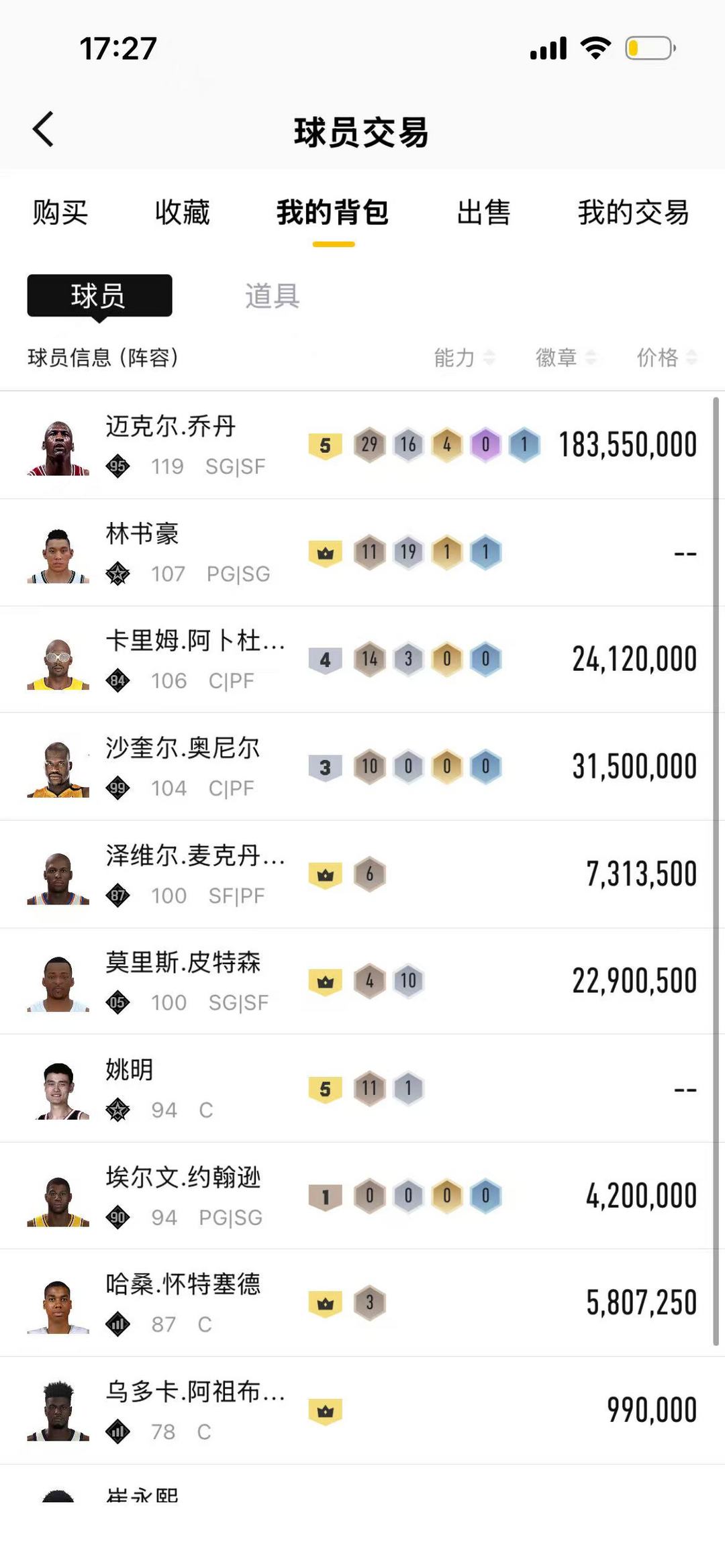Sort players by 价格
725x1568 pixels.
click(666, 358)
